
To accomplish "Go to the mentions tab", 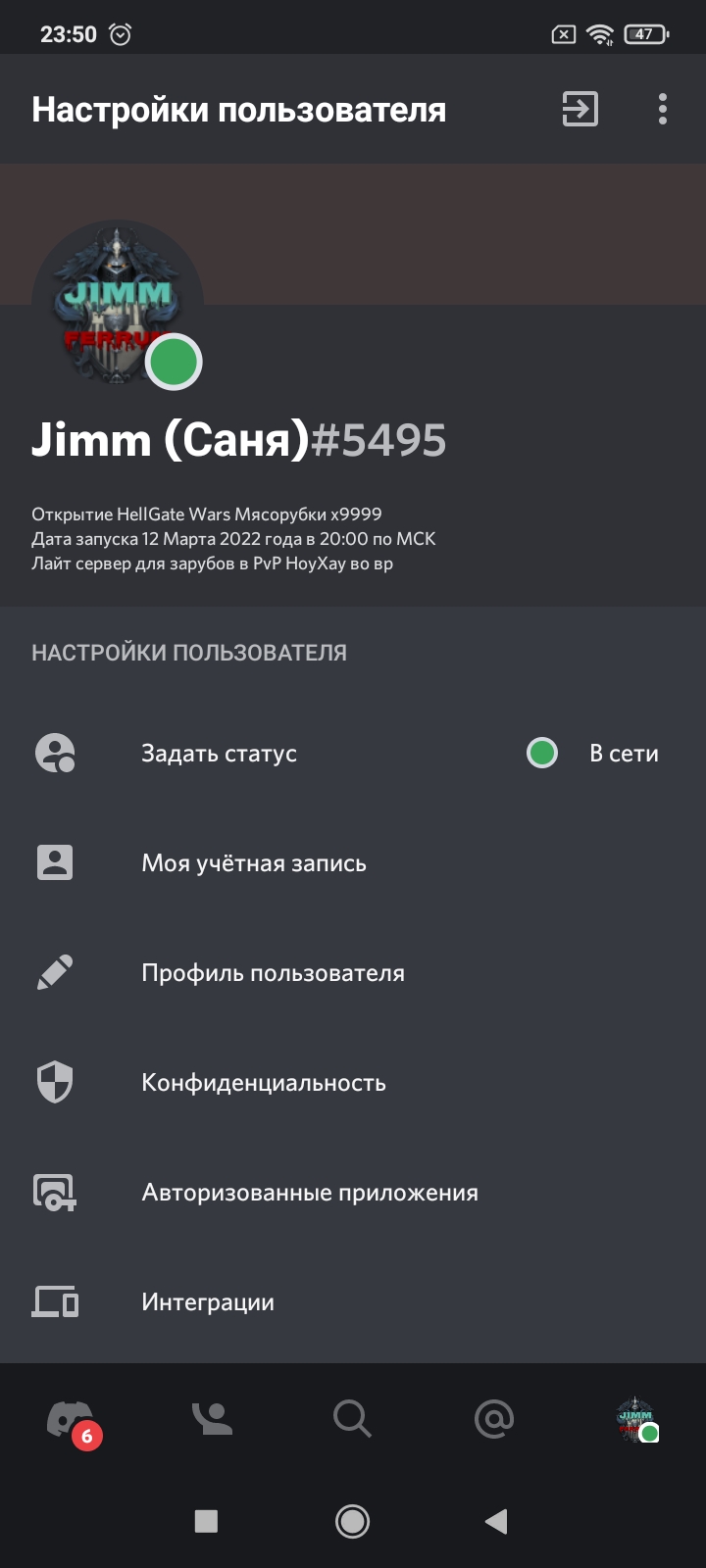I will point(493,1418).
